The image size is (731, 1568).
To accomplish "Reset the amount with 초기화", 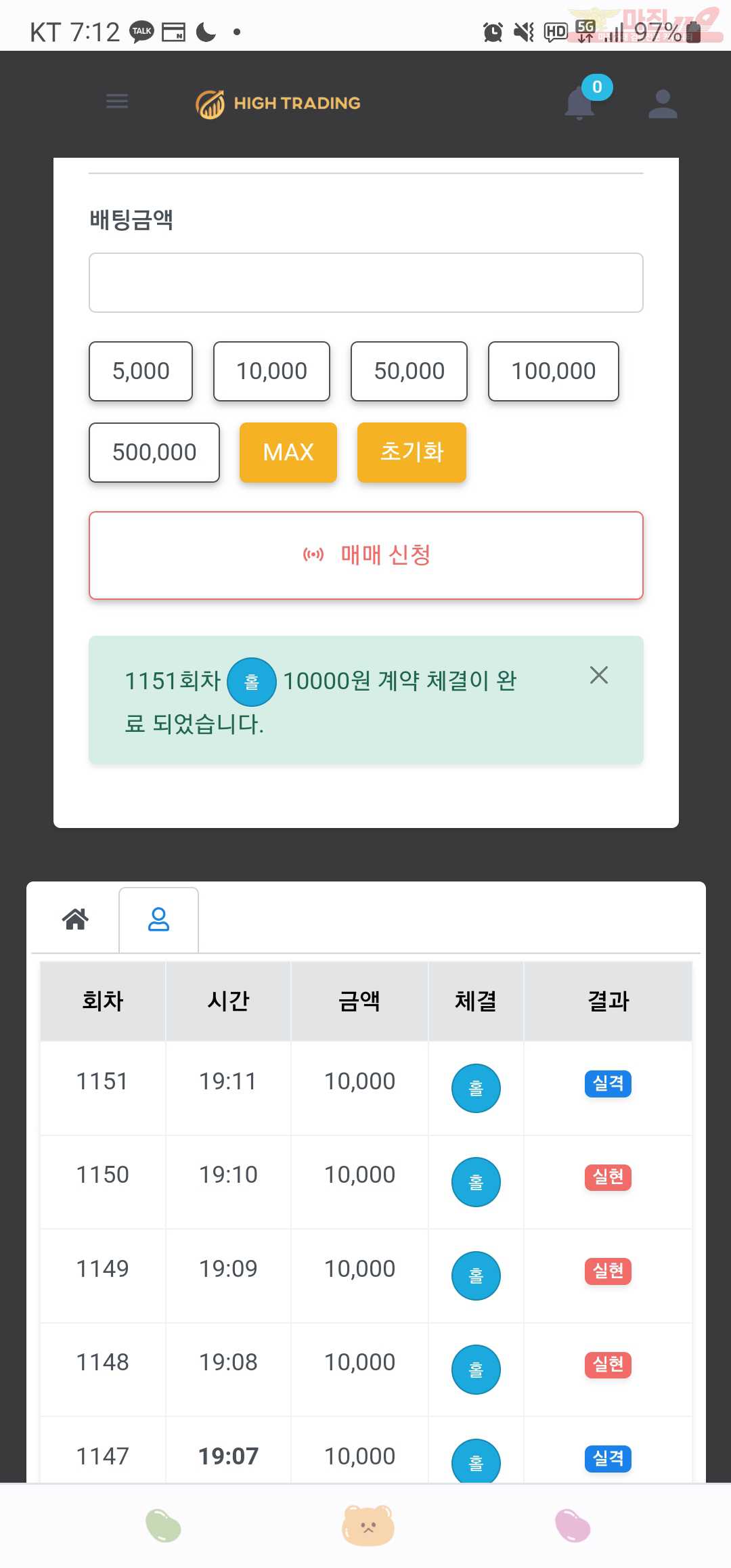I will coord(412,452).
